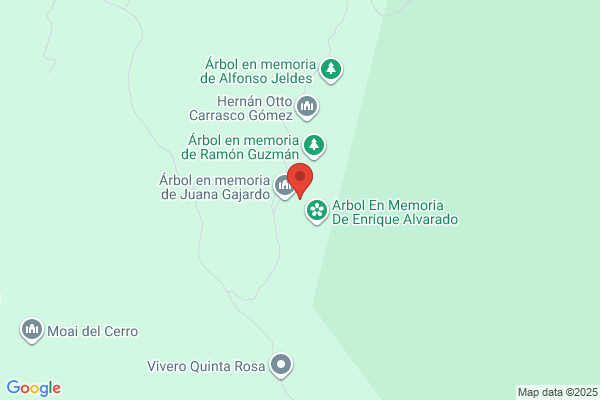Select the Vivero Quinta Rosa marker
The width and height of the screenshot is (600, 400).
pos(282,366)
